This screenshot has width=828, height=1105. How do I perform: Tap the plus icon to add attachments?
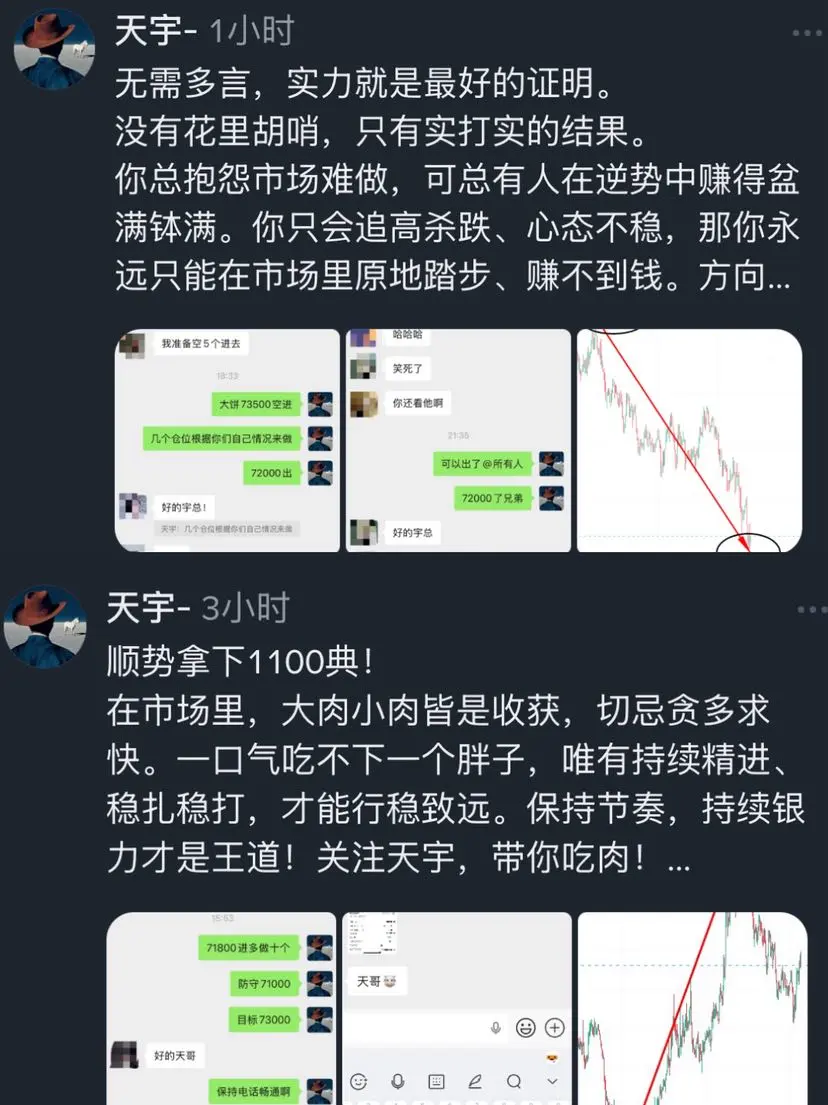554,1028
